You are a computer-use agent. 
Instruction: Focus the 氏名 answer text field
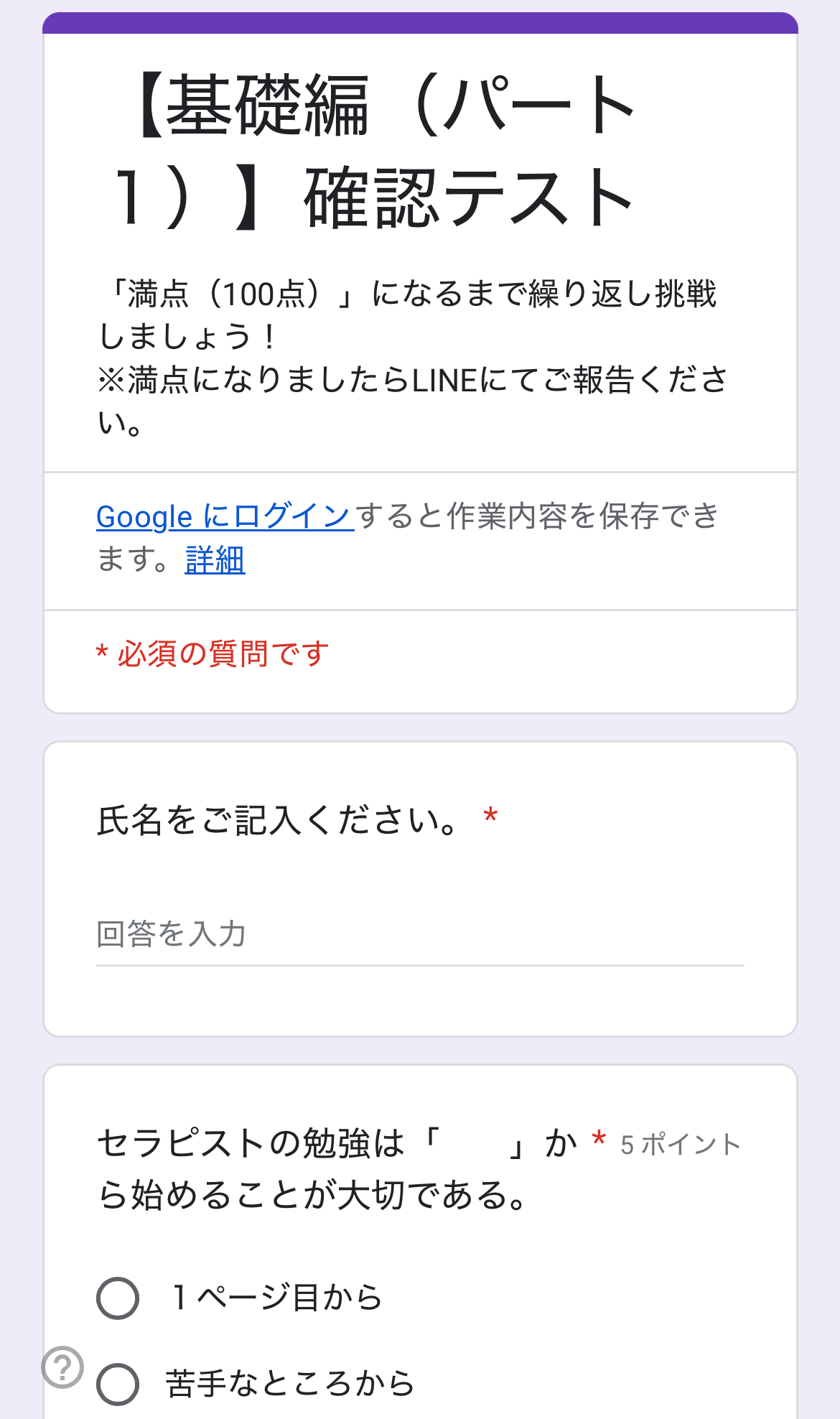click(x=419, y=936)
